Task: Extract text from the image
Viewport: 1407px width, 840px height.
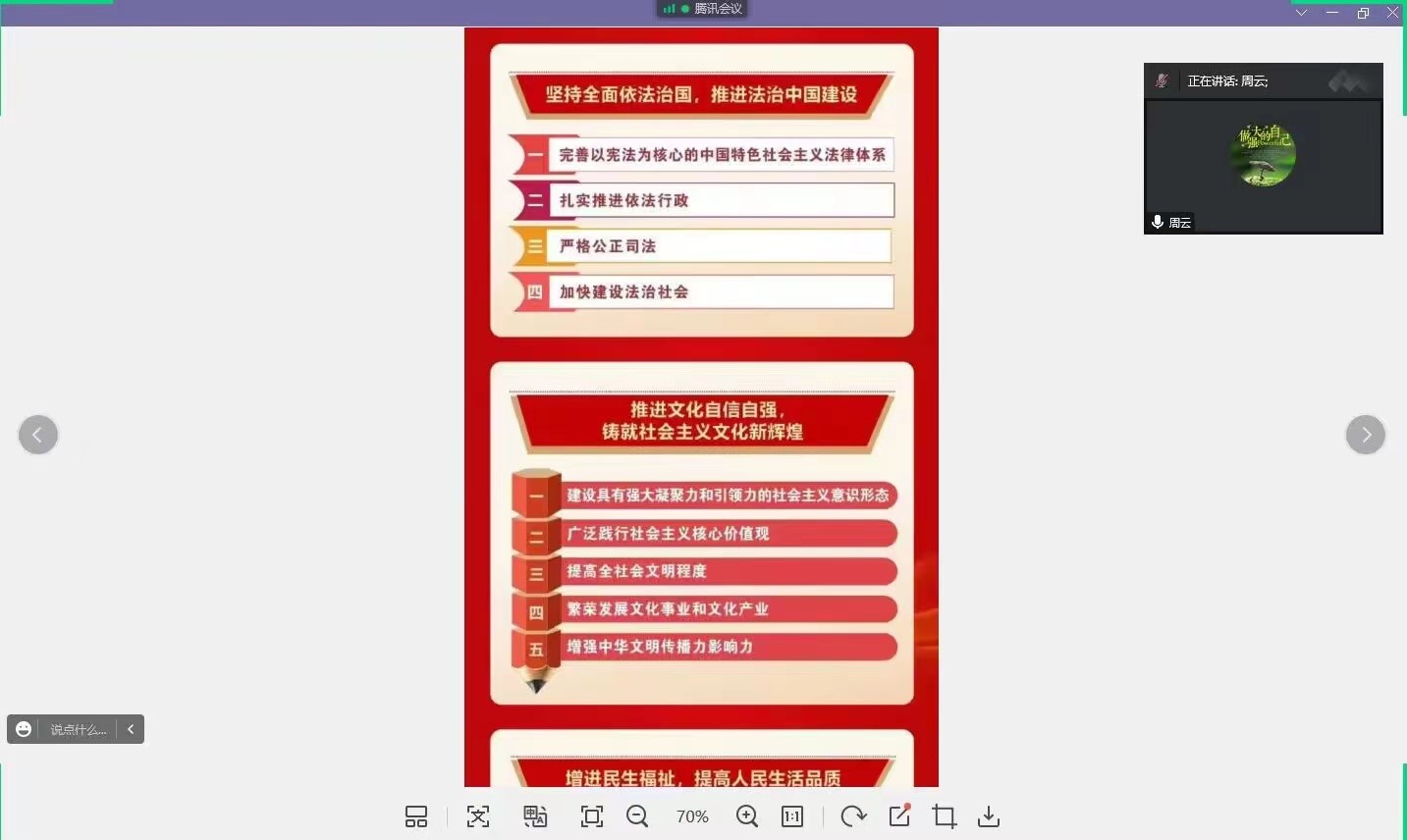Action: 478,816
